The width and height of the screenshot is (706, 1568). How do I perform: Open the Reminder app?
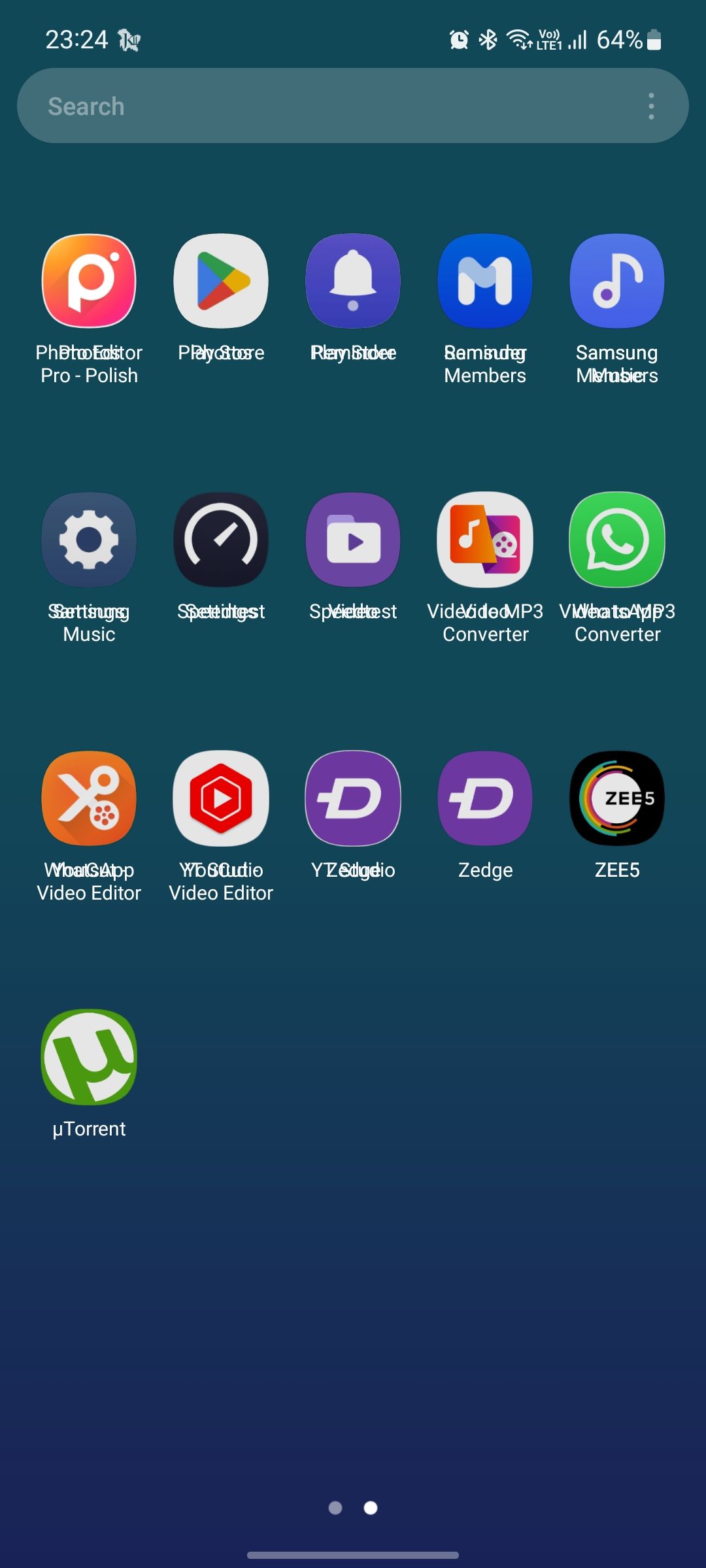pos(353,281)
